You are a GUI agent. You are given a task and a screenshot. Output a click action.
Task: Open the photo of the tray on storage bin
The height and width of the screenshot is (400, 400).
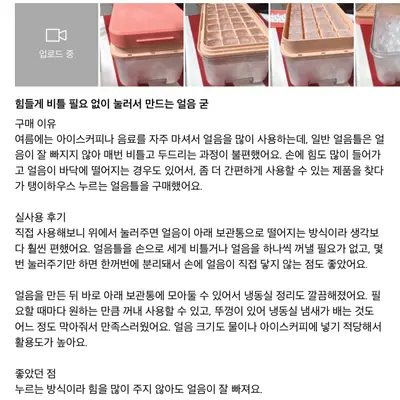[312, 45]
